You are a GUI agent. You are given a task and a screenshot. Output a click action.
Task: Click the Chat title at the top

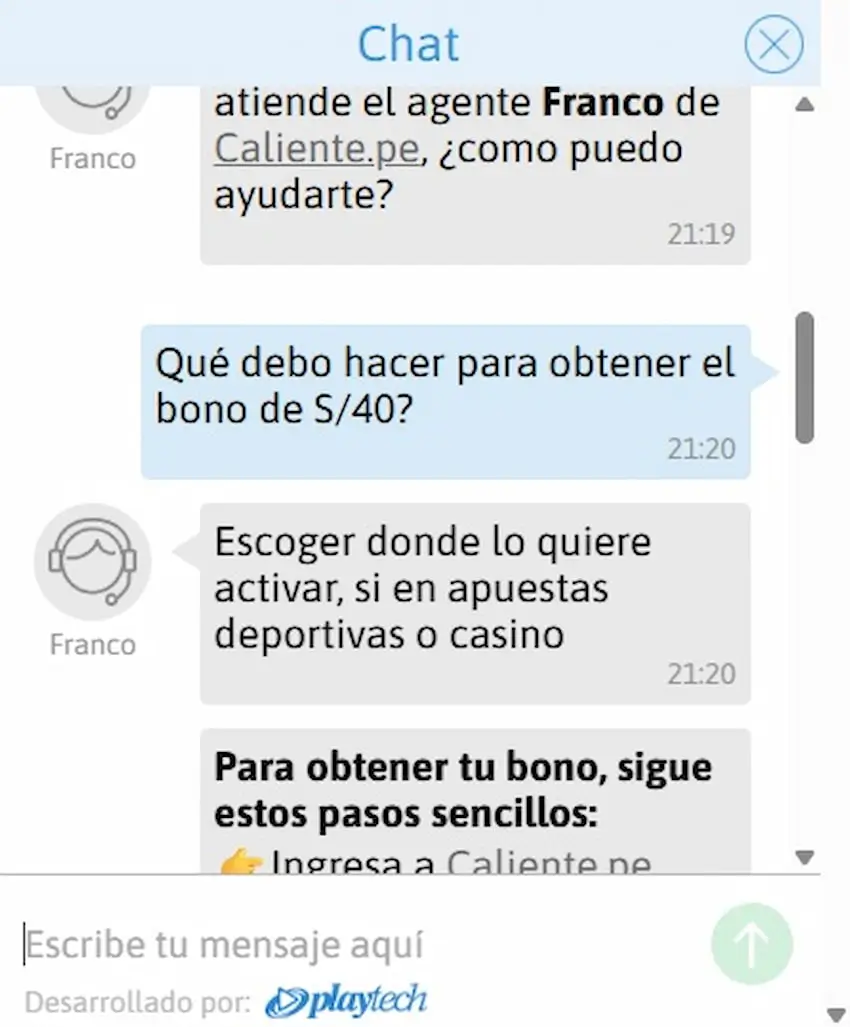[408, 44]
